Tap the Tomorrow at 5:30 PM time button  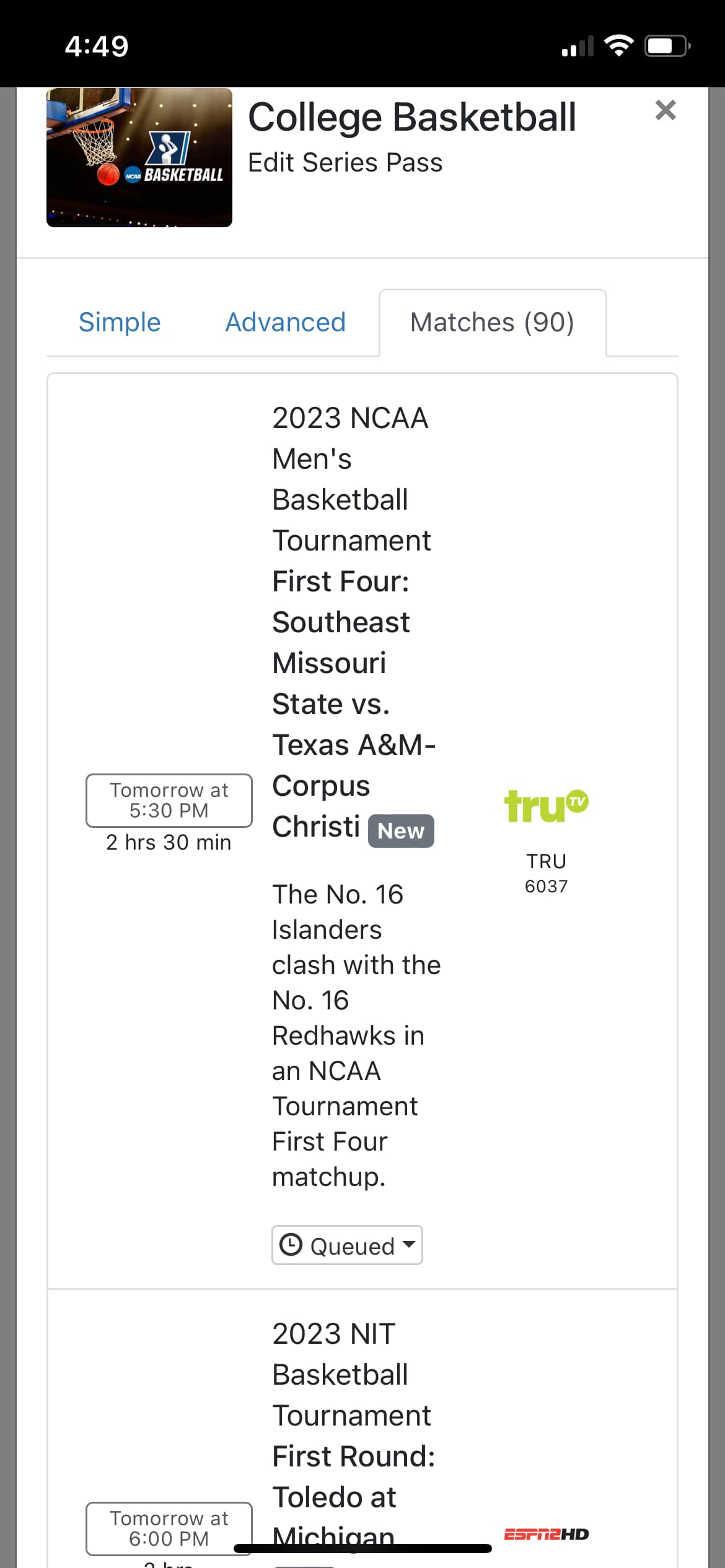click(169, 800)
